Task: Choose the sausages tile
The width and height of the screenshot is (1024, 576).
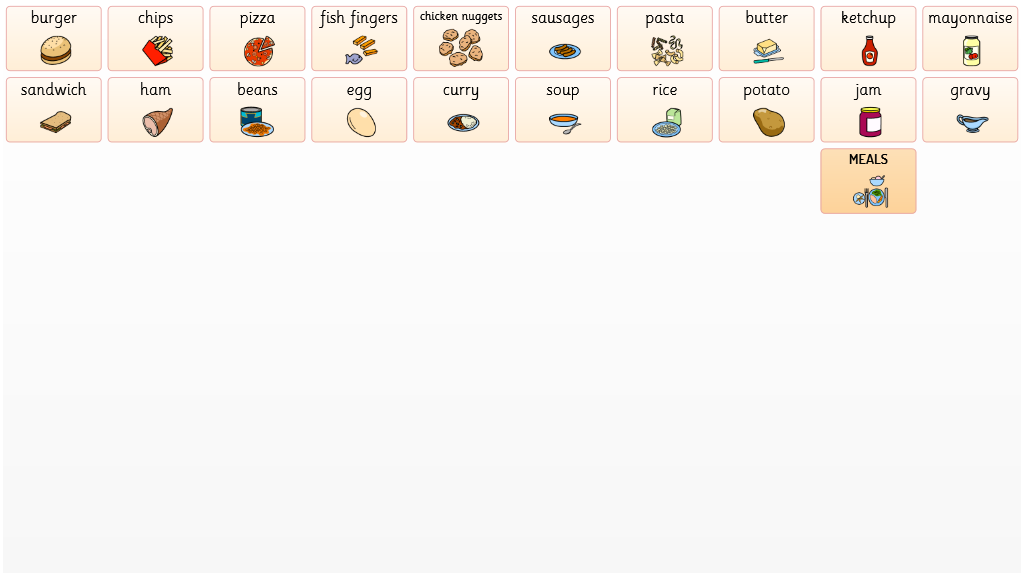Action: [563, 39]
